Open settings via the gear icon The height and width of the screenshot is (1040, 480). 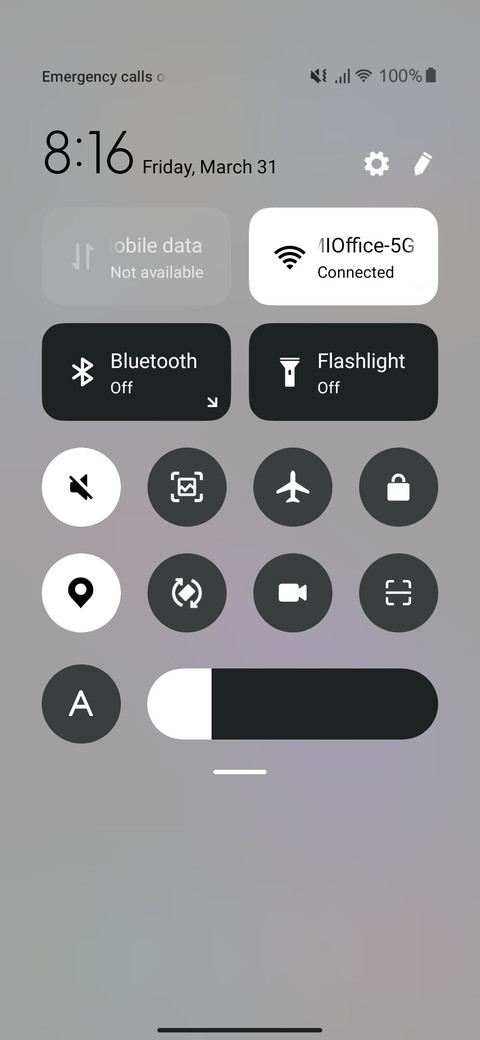[x=377, y=164]
